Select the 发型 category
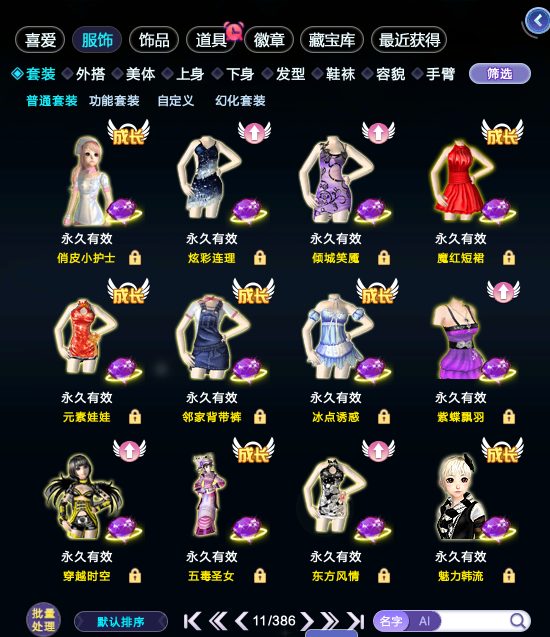 point(284,74)
